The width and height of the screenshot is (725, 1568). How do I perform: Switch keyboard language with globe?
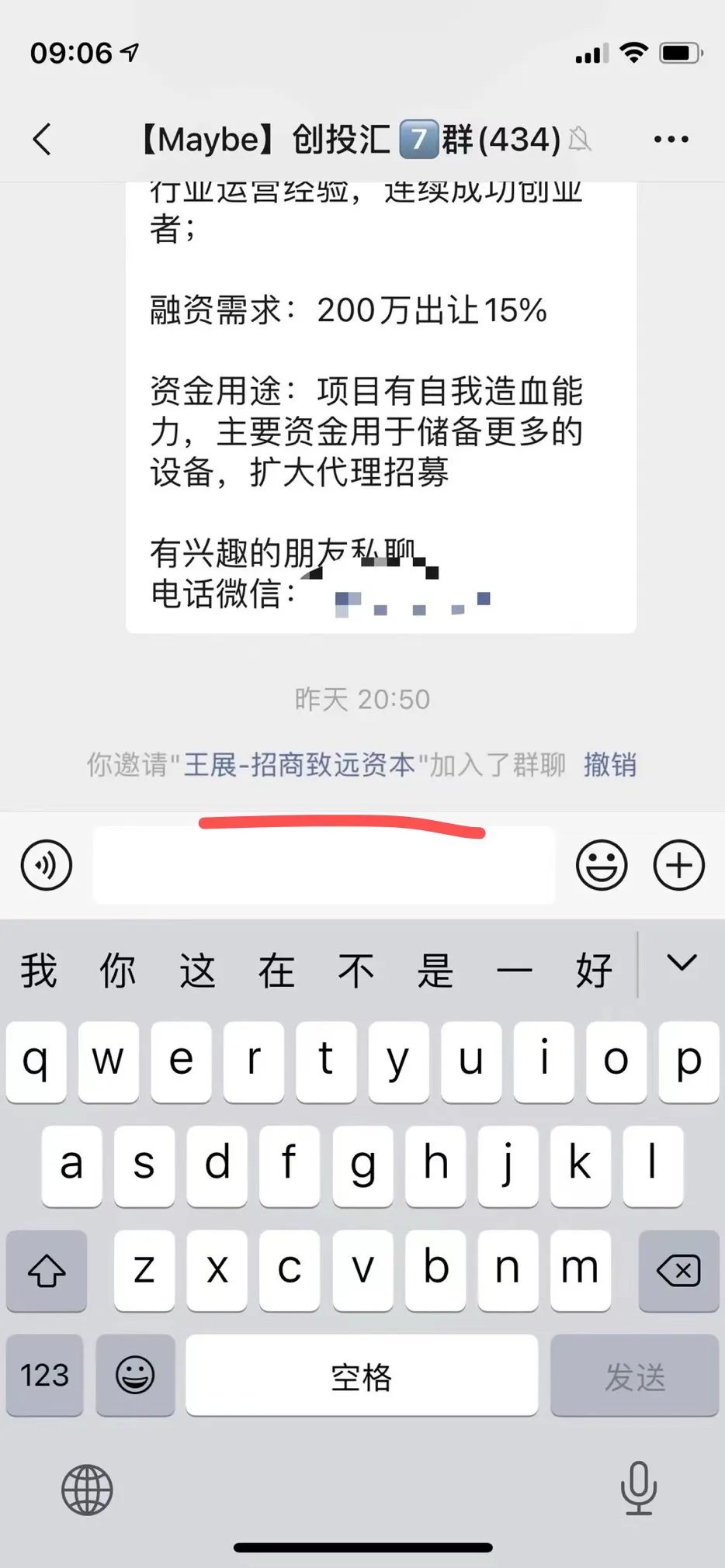pos(87,1490)
